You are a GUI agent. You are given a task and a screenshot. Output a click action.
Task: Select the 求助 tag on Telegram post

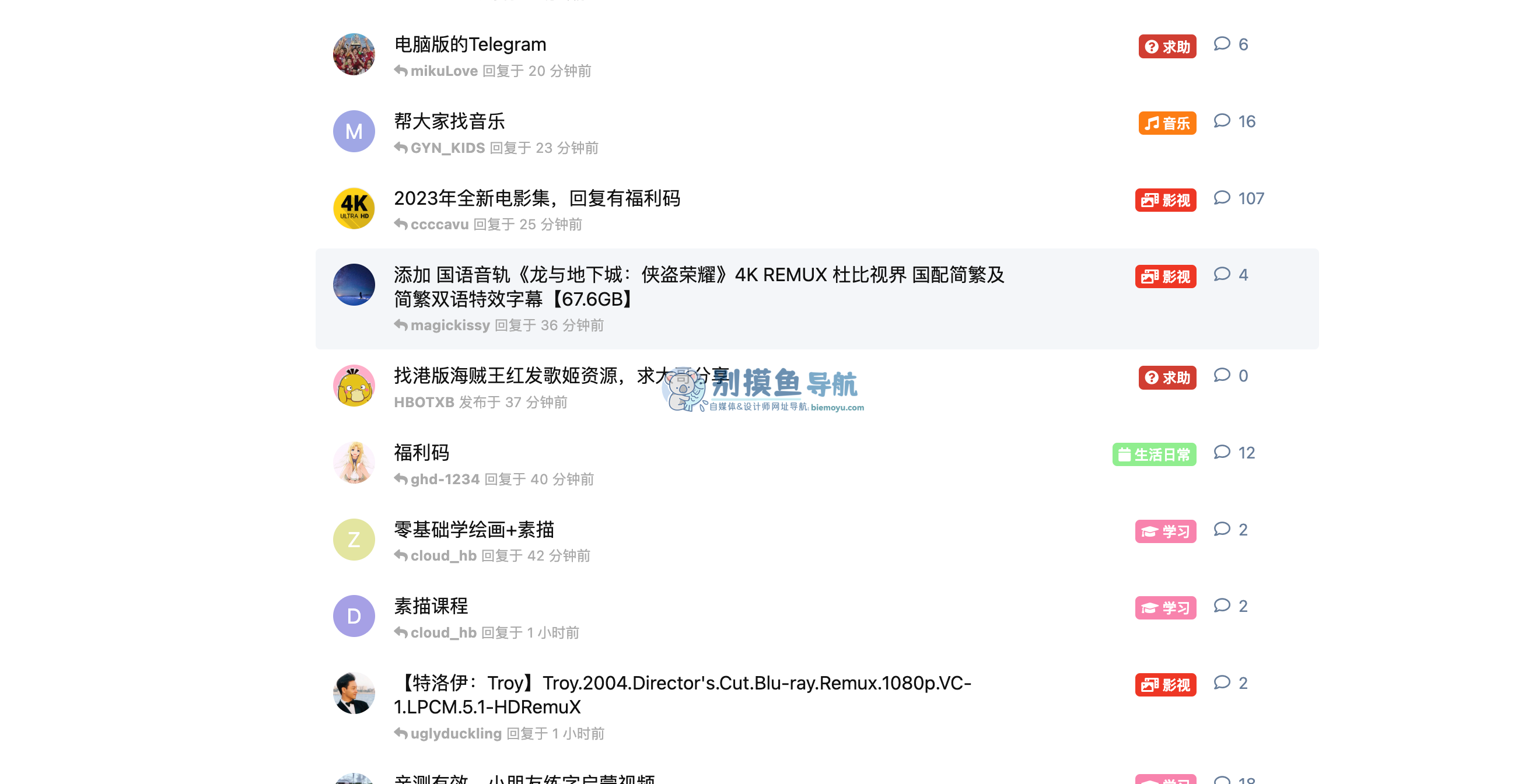pyautogui.click(x=1166, y=47)
